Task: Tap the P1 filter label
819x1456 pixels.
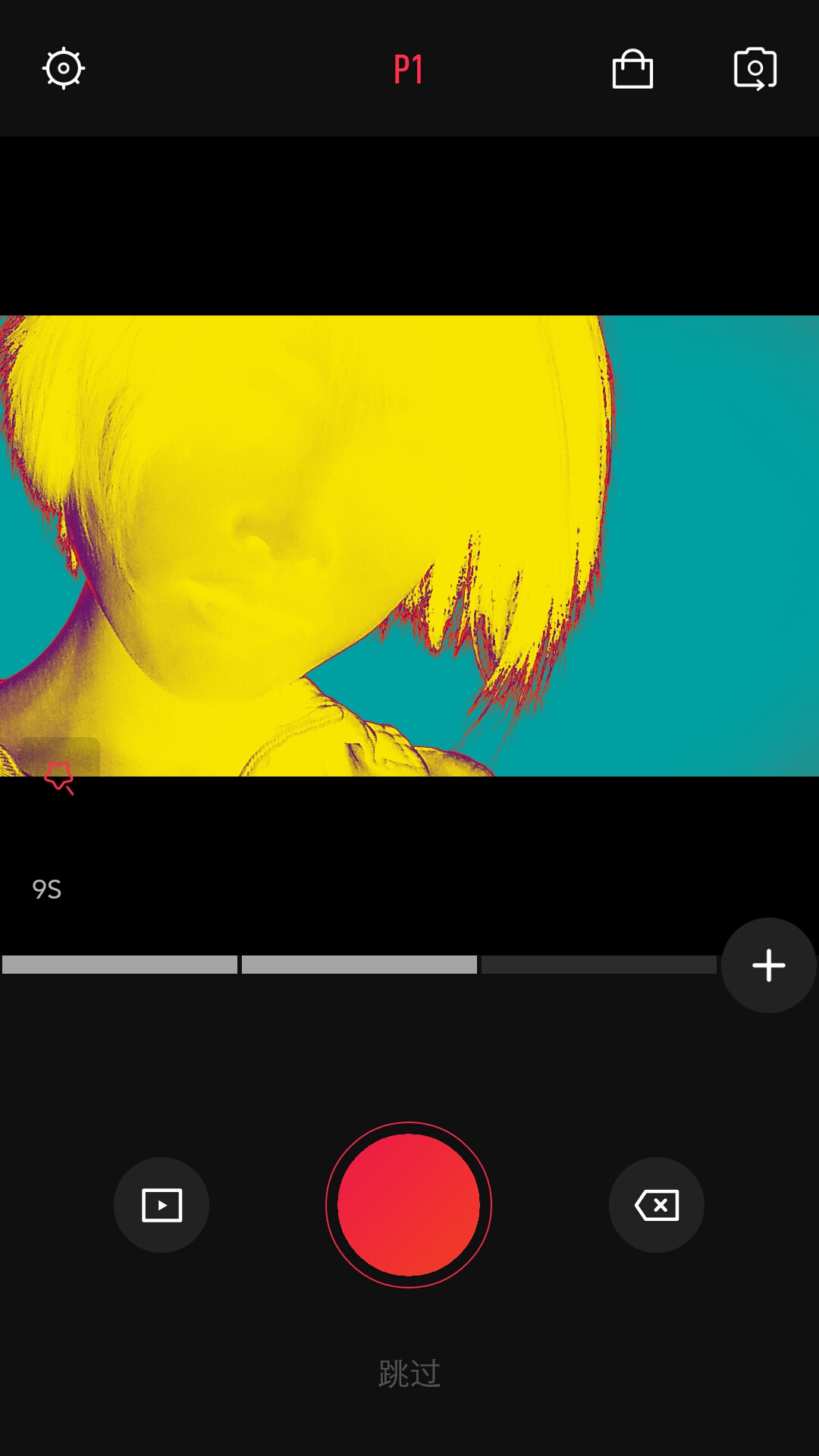Action: [x=409, y=70]
